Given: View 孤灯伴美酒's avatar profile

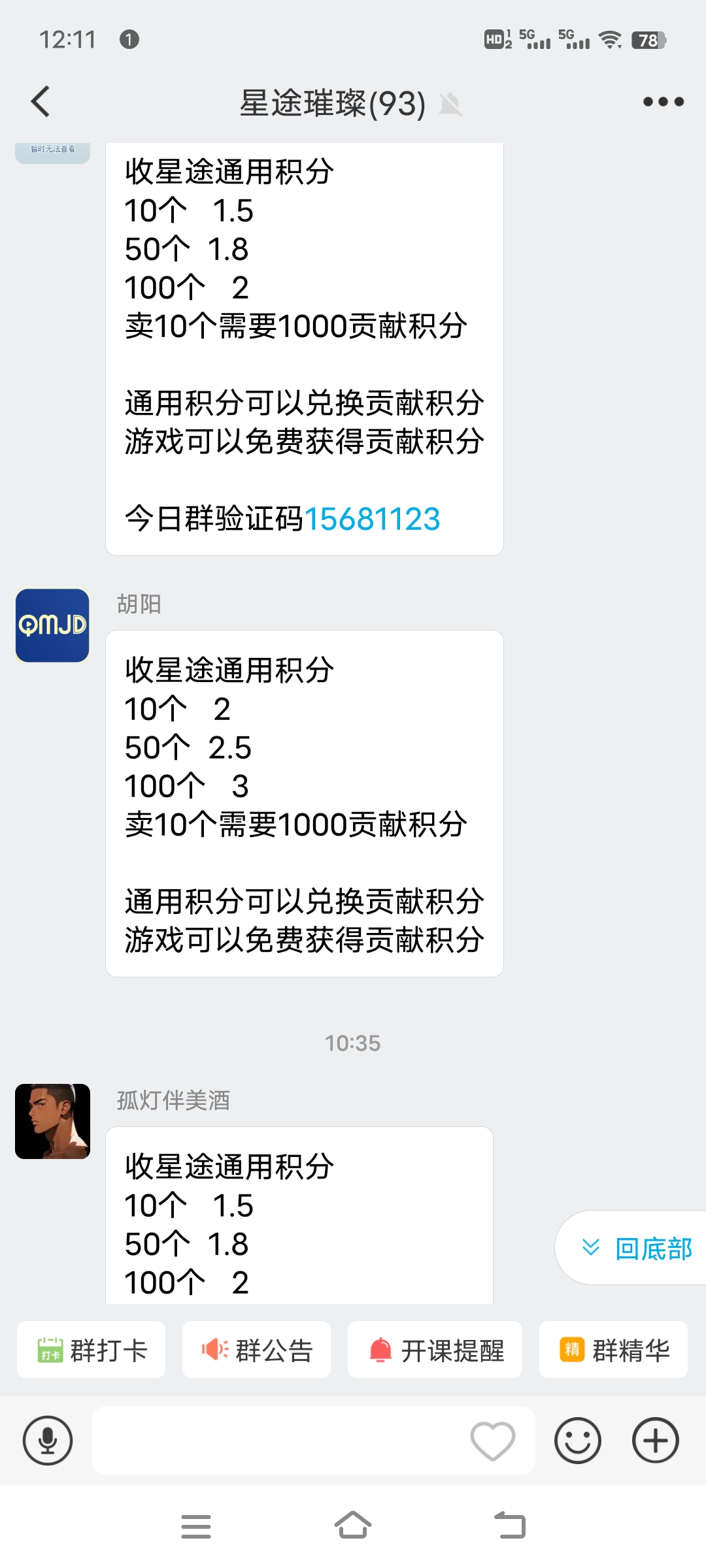Looking at the screenshot, I should coord(52,1121).
